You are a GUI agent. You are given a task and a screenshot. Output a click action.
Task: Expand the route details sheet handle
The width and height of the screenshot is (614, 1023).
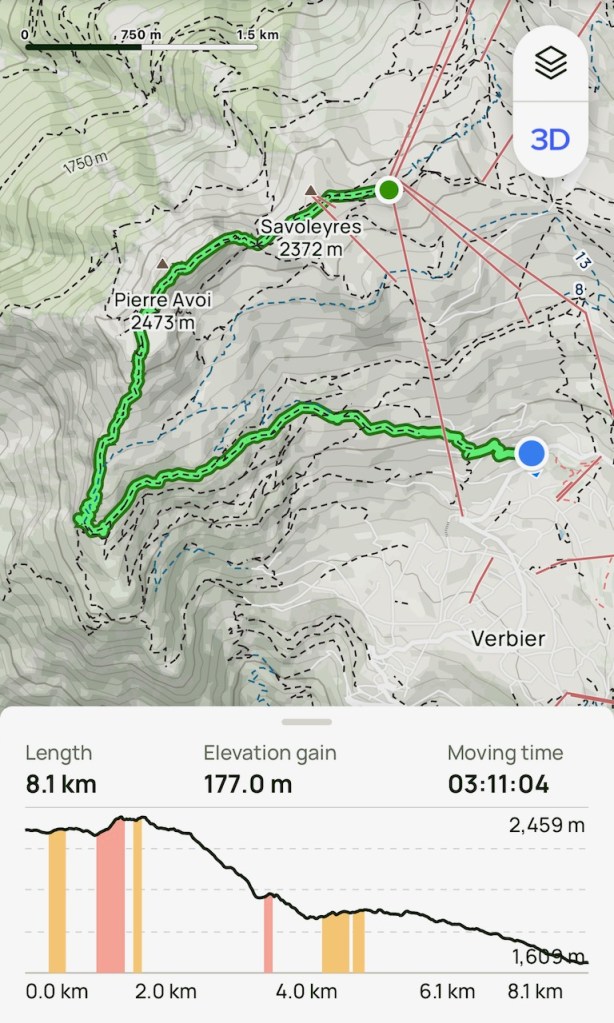tap(307, 721)
